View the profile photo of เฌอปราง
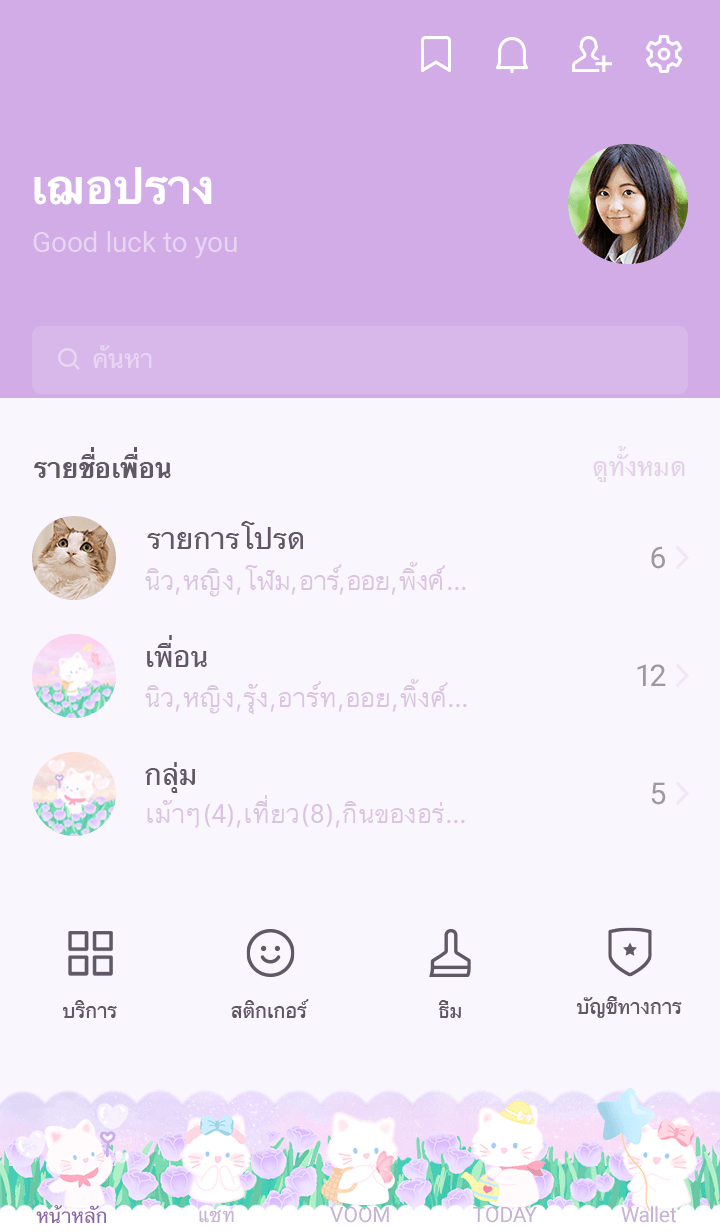 (x=628, y=204)
